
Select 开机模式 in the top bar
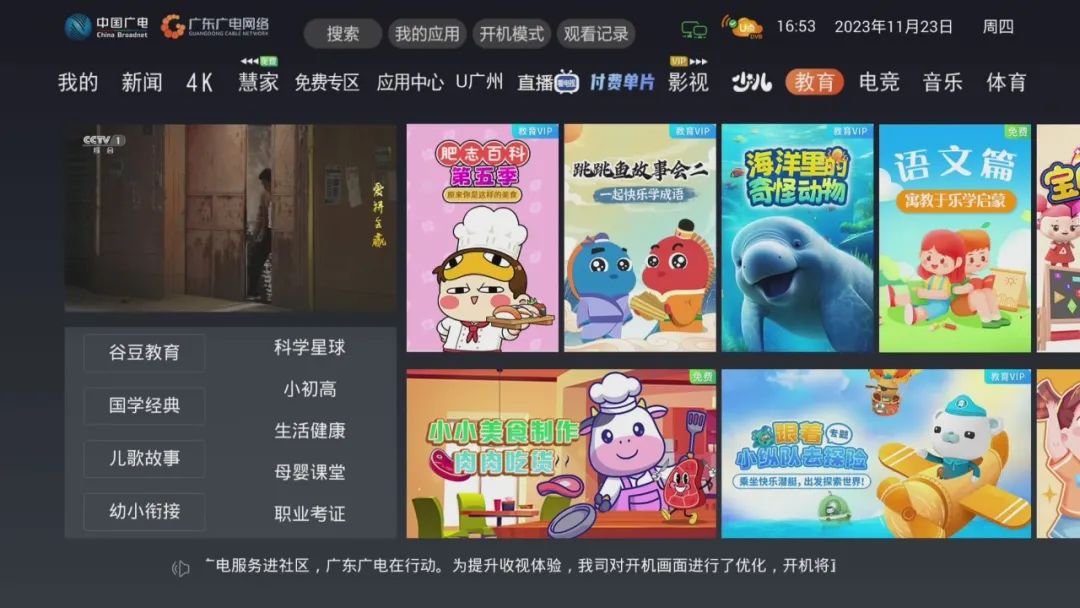click(x=511, y=33)
